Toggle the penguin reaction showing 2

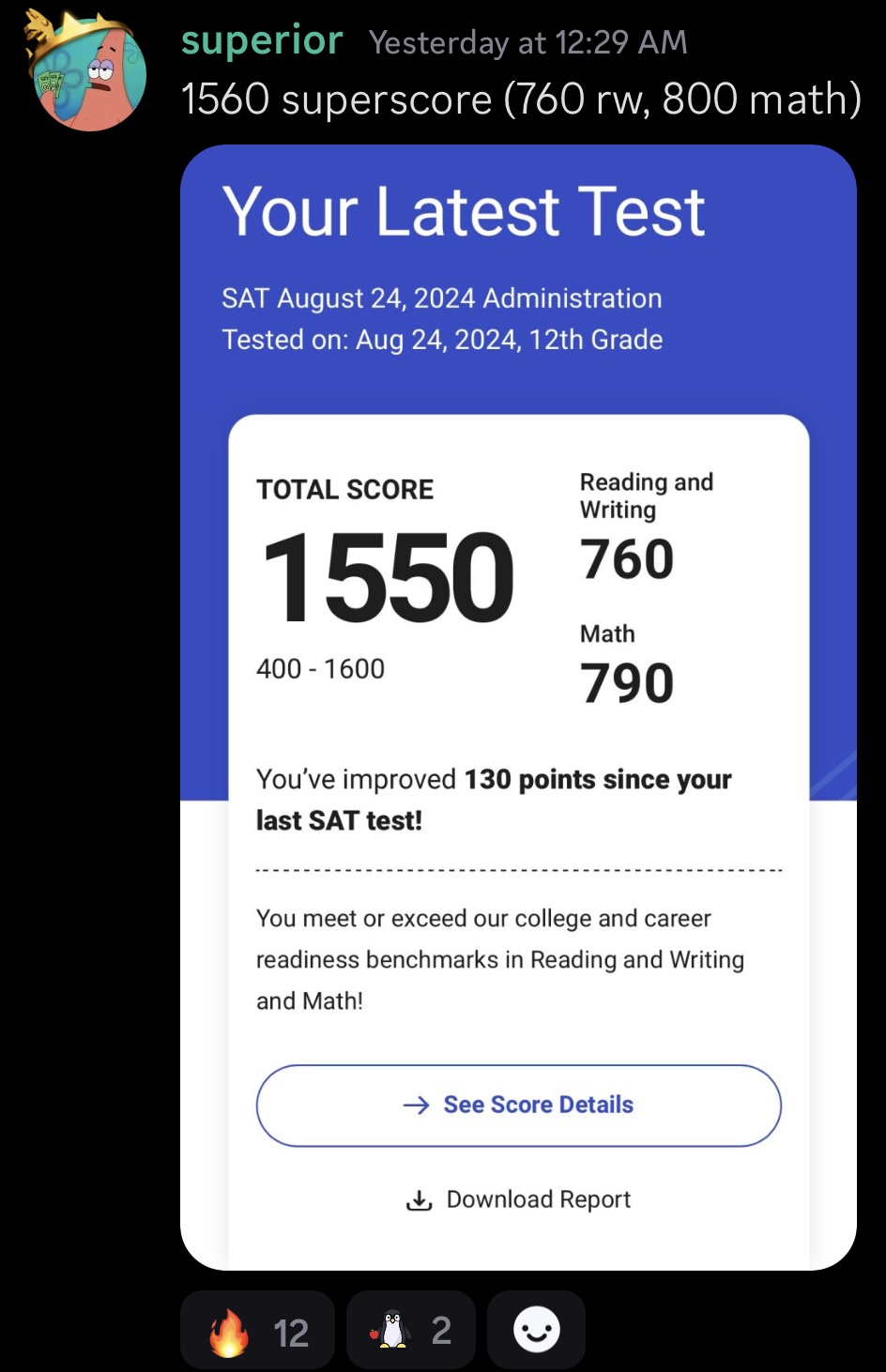point(410,1328)
